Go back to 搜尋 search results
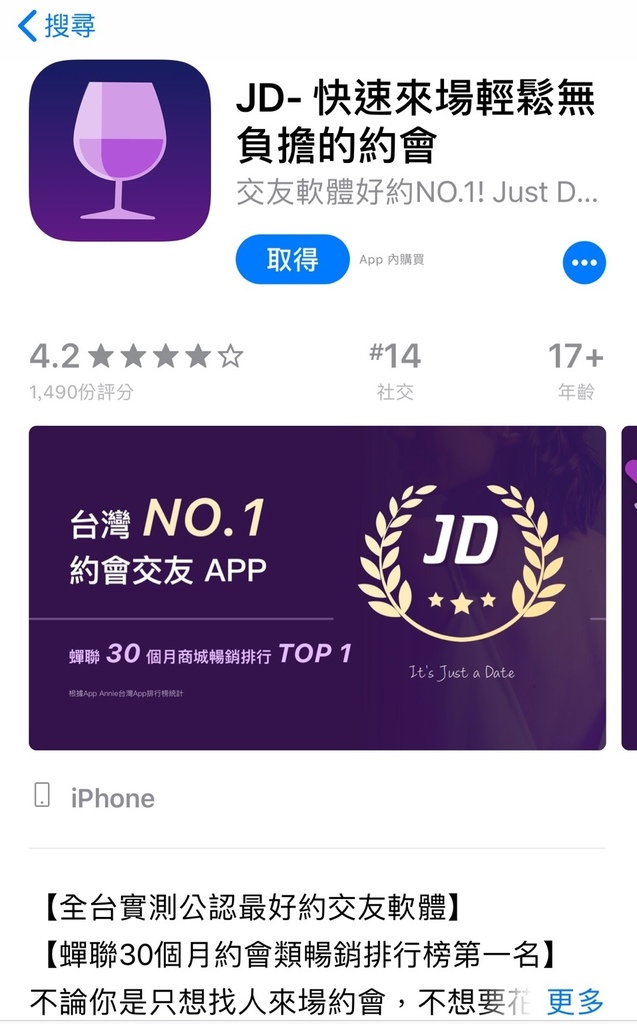Viewport: 637px width, 1024px height. click(56, 26)
